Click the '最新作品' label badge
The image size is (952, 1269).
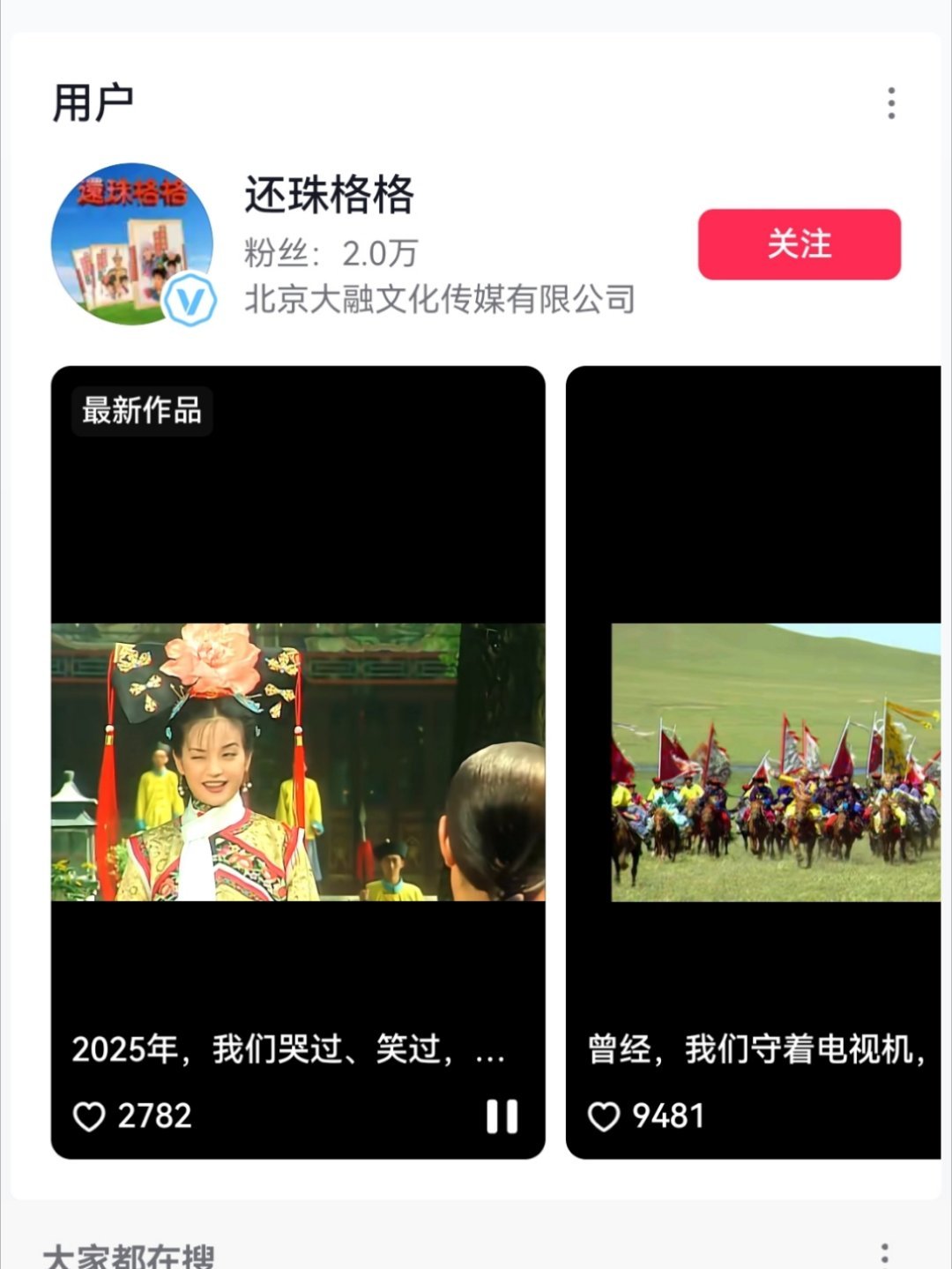coord(142,411)
